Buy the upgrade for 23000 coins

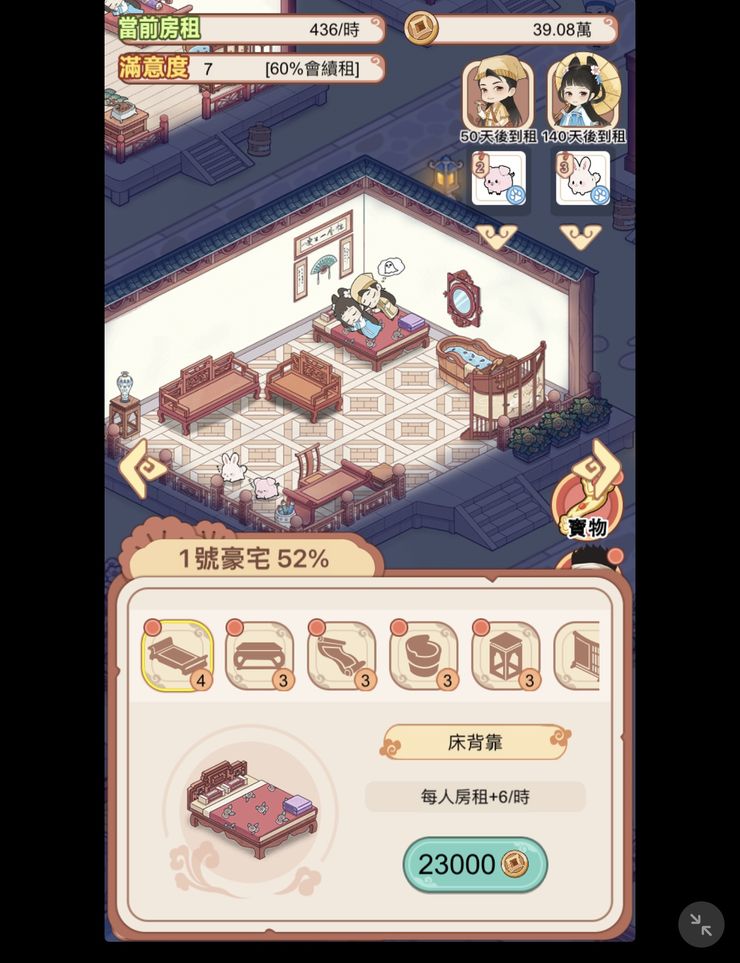(x=475, y=864)
